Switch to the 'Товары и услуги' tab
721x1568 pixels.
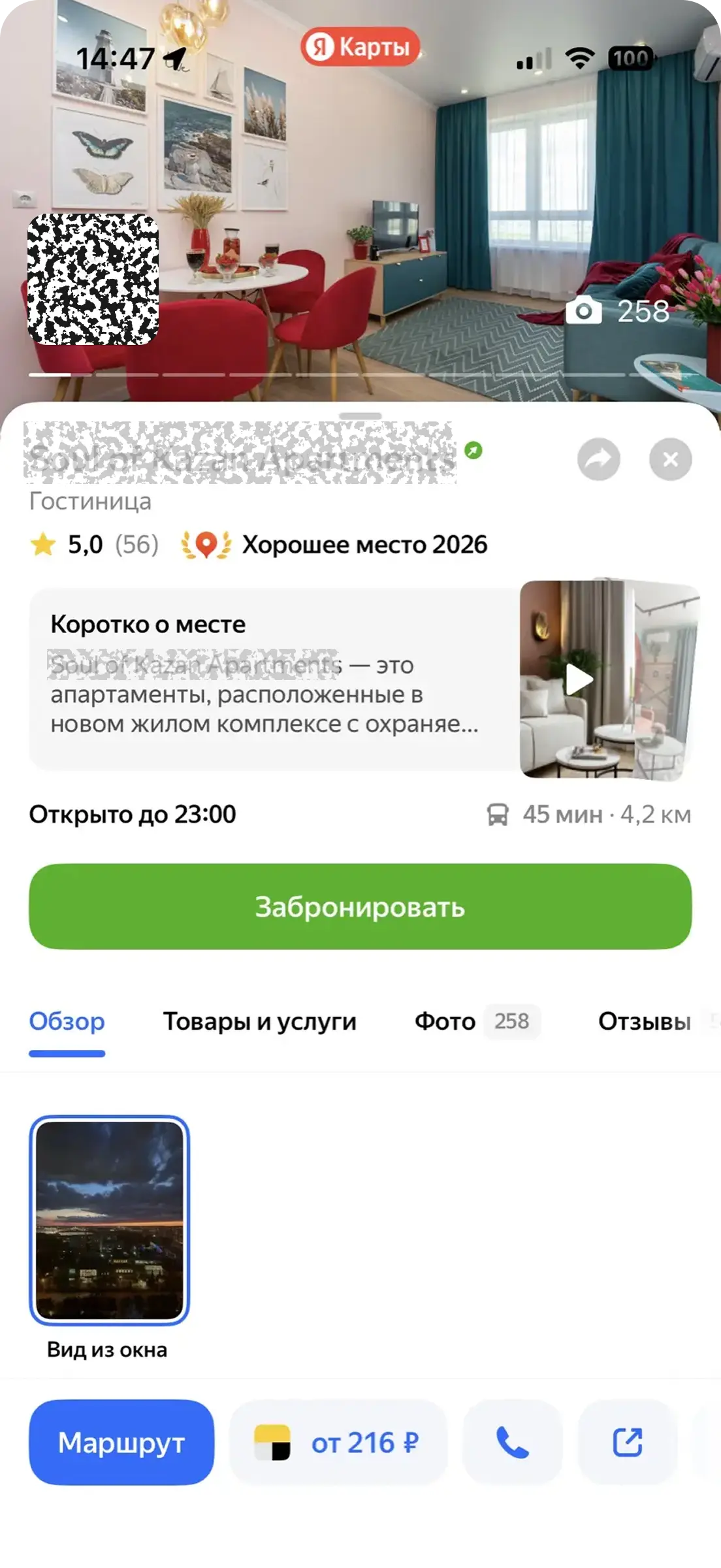pos(259,1021)
